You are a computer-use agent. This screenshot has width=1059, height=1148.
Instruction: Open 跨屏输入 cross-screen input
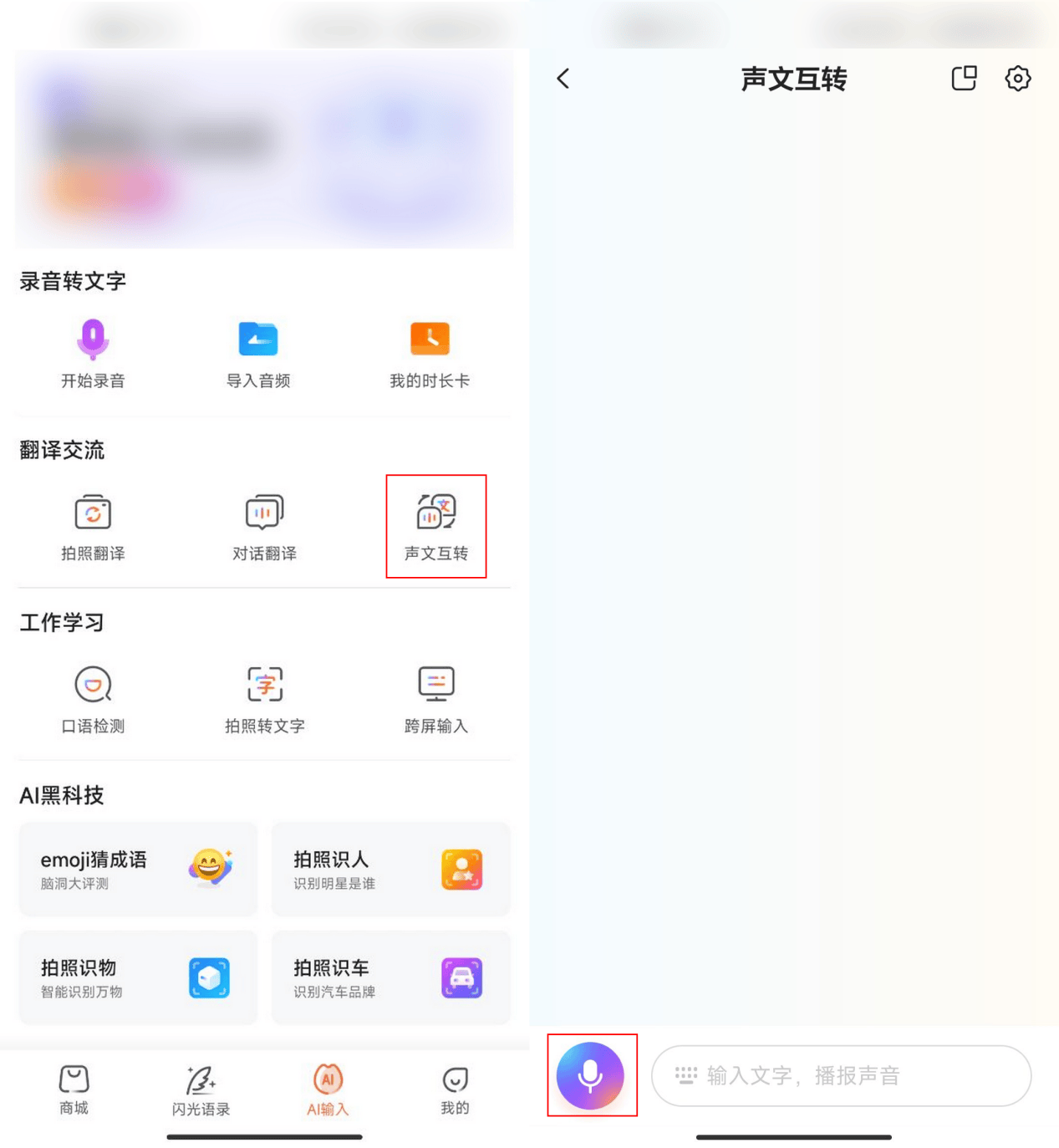click(x=435, y=700)
